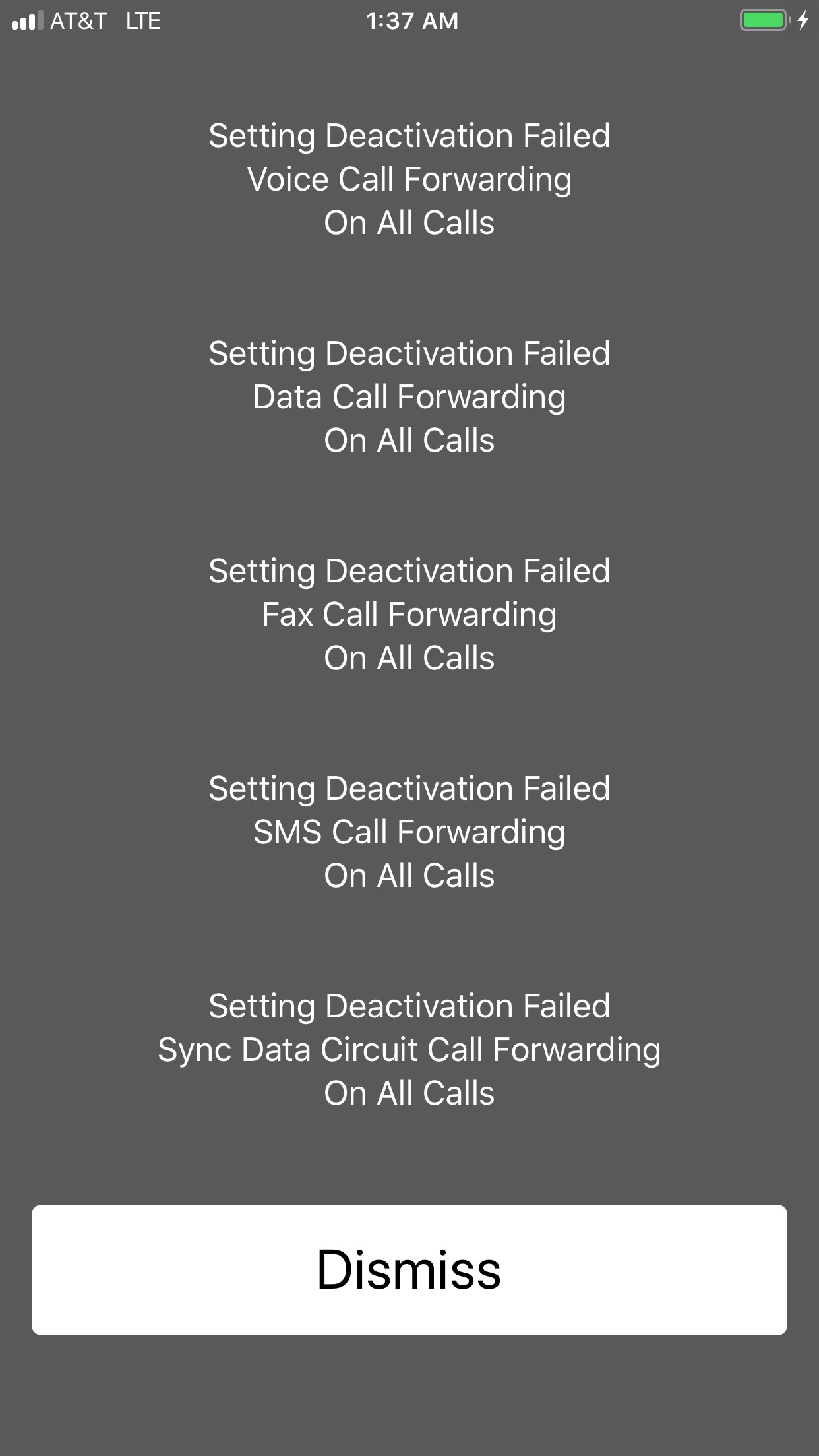
Task: Dismiss the call forwarding failure message
Action: (409, 1269)
